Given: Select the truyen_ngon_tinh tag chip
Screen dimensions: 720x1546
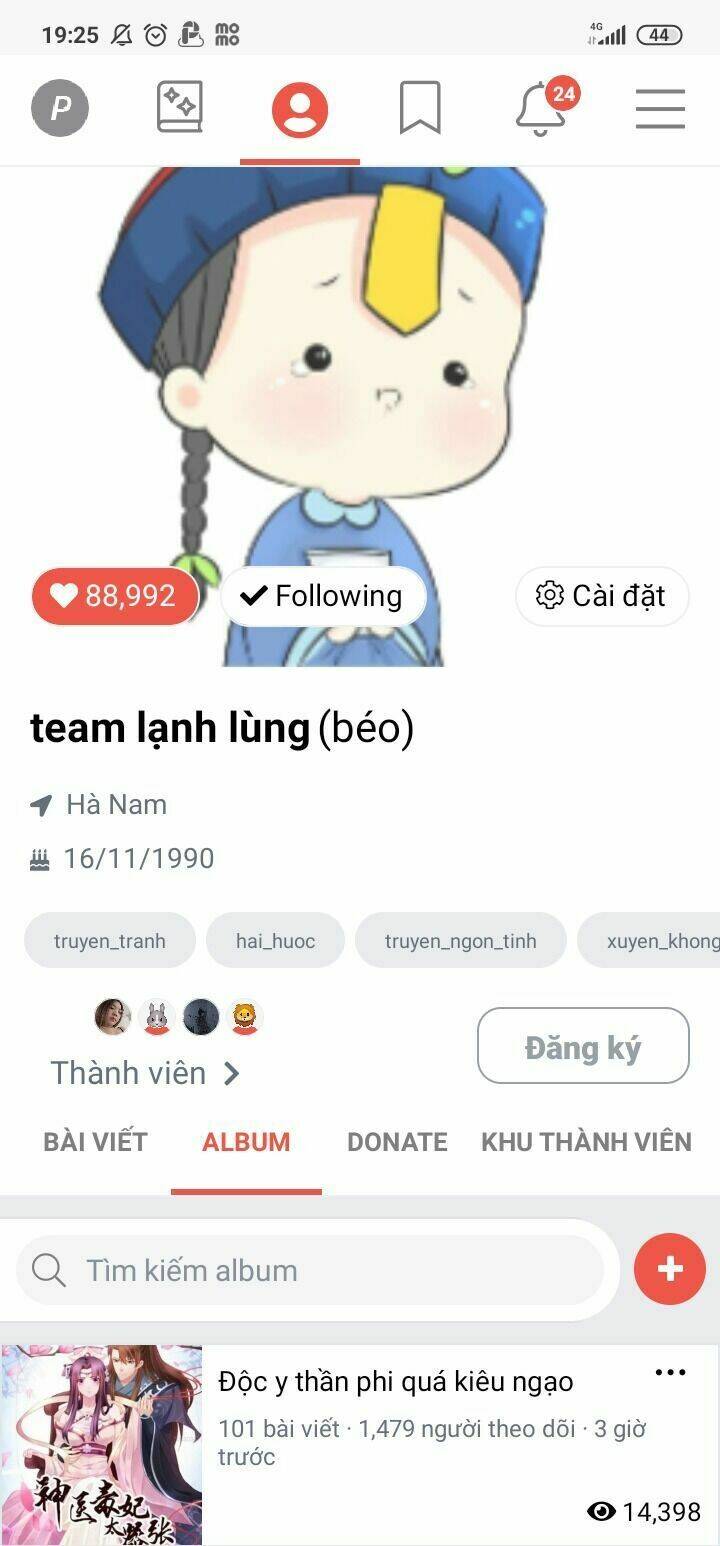Looking at the screenshot, I should click(461, 940).
